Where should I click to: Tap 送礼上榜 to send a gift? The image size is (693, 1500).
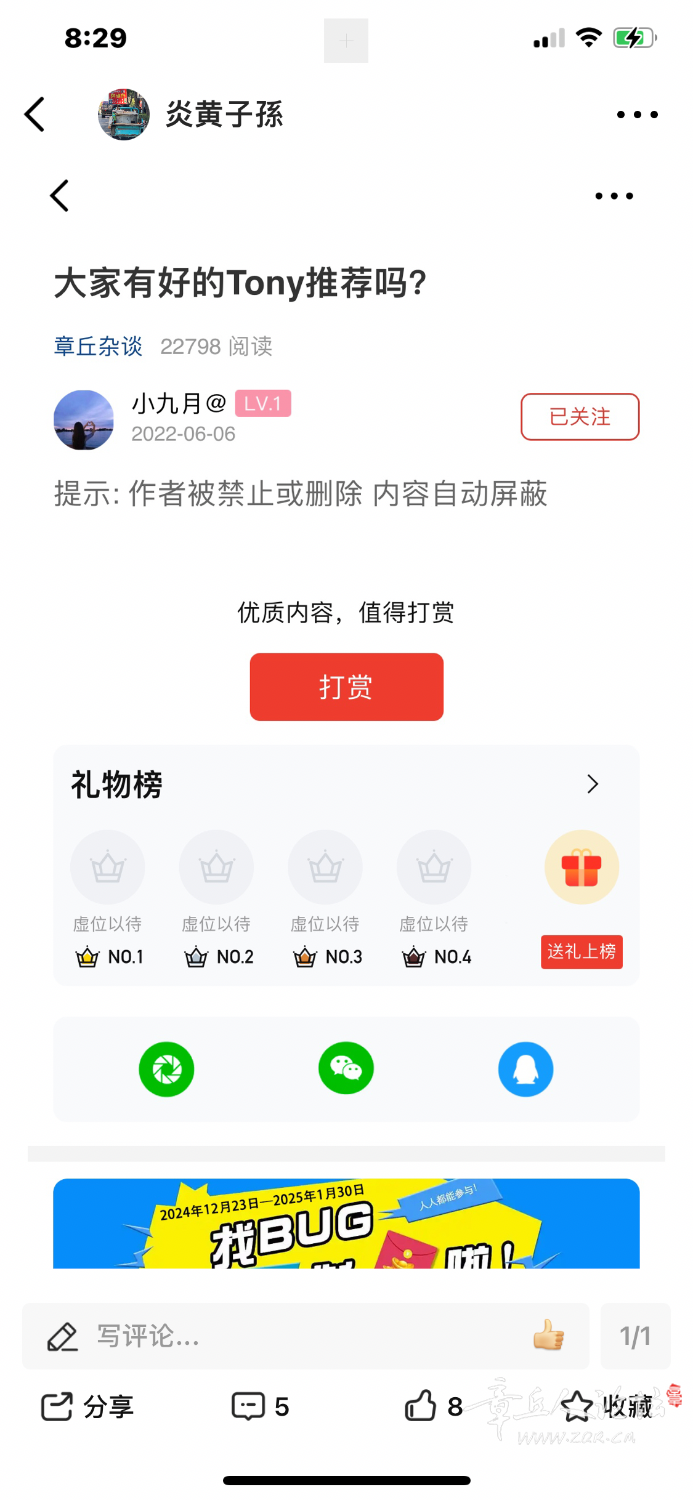click(x=581, y=952)
